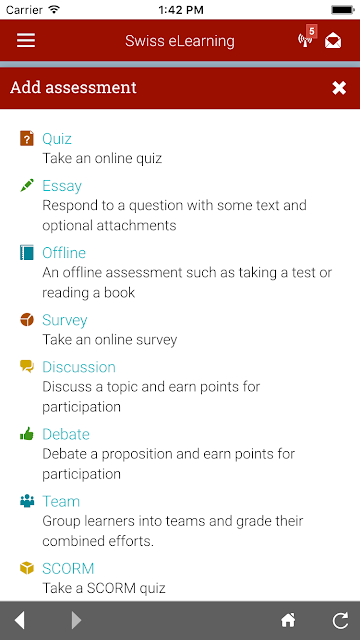
Task: Open the notifications broadcast icon
Action: (x=306, y=38)
